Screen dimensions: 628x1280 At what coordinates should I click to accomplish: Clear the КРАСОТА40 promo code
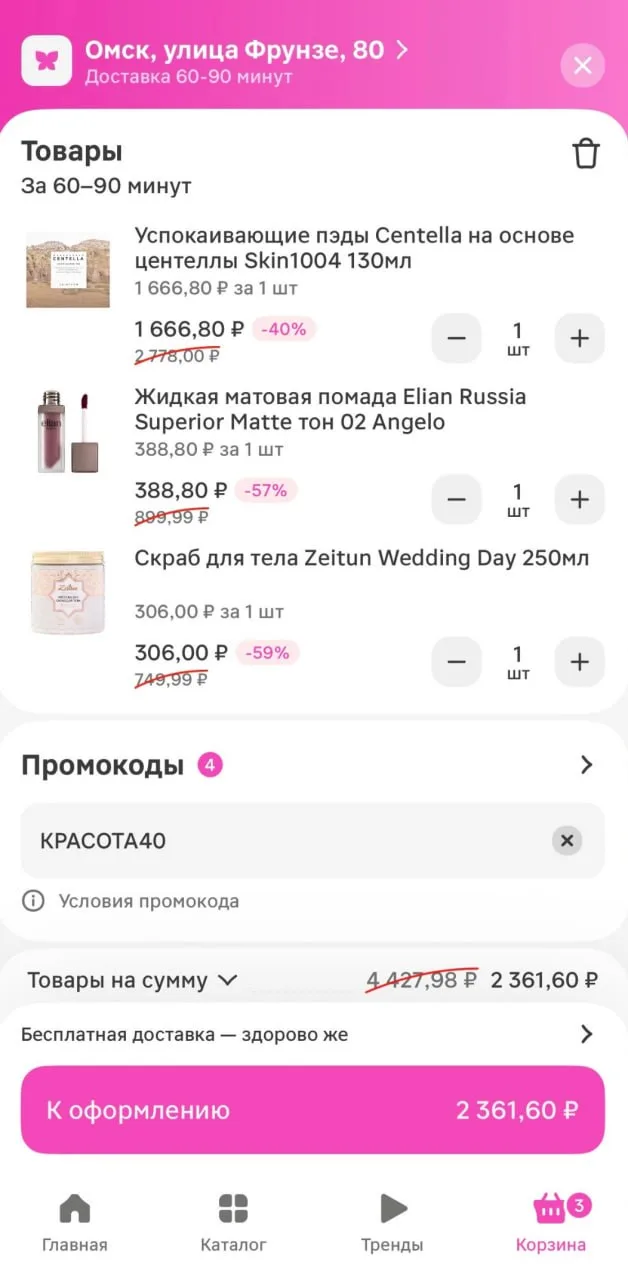coord(567,841)
